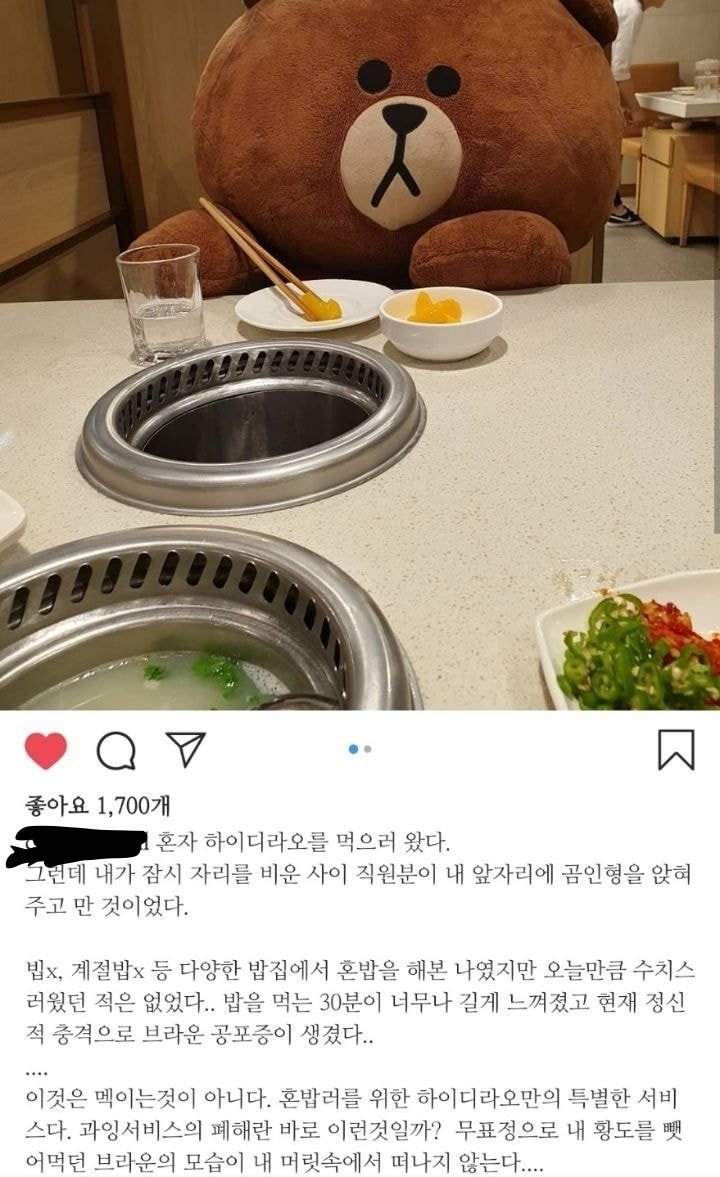
Task: Save the post with the bookmark icon
Action: pyautogui.click(x=676, y=749)
